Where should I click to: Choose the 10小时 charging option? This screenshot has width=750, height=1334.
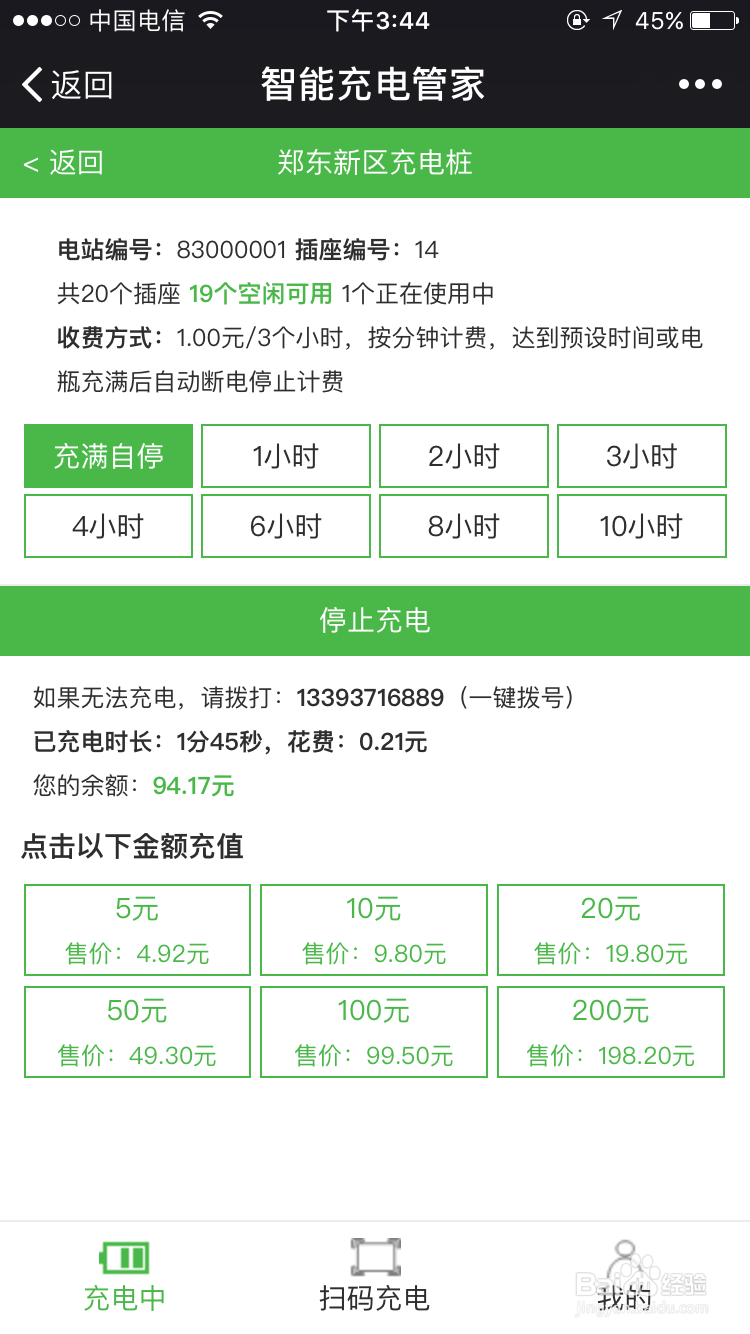pyautogui.click(x=642, y=526)
